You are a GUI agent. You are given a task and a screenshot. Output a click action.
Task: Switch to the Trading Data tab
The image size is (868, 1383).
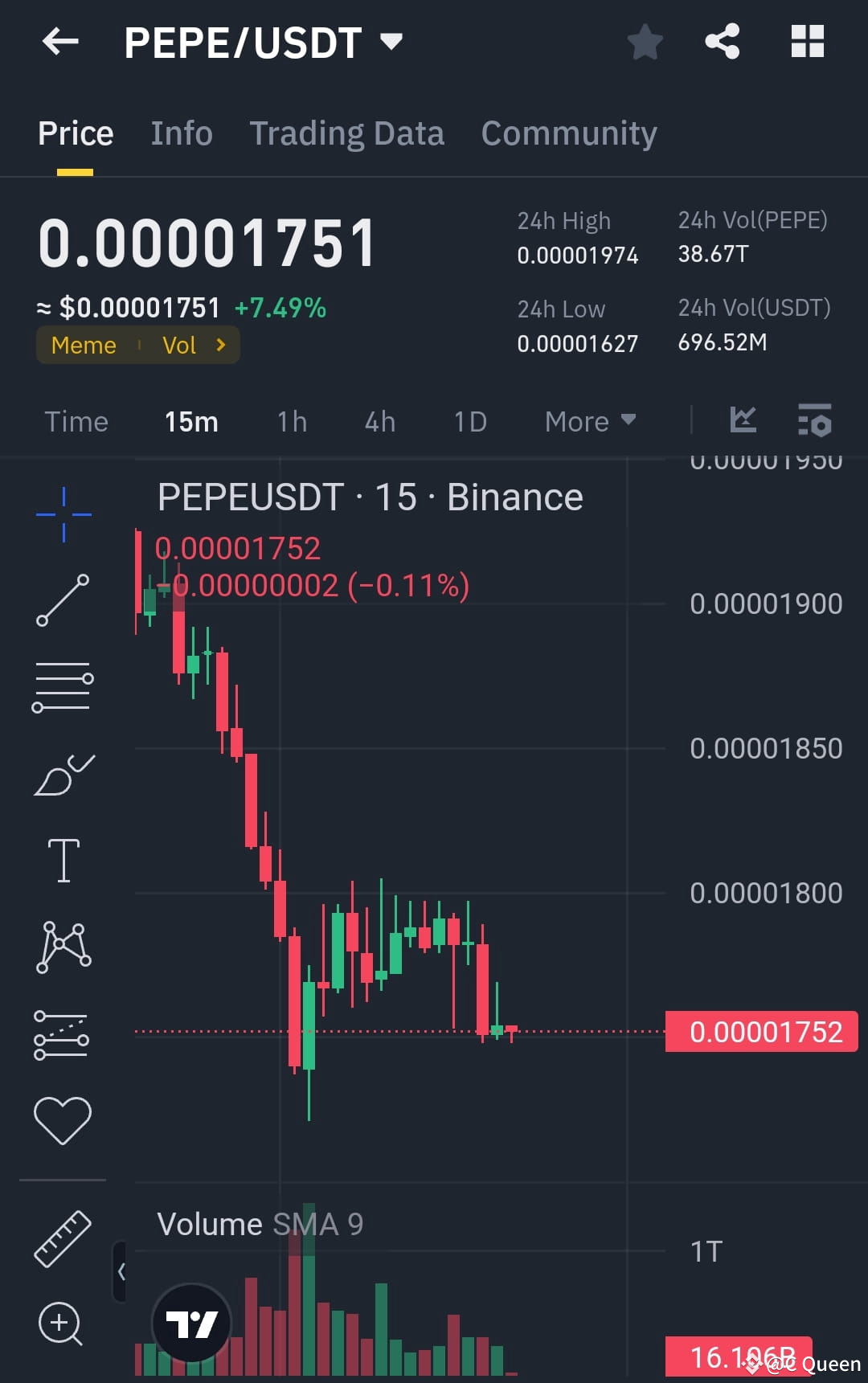(x=347, y=133)
